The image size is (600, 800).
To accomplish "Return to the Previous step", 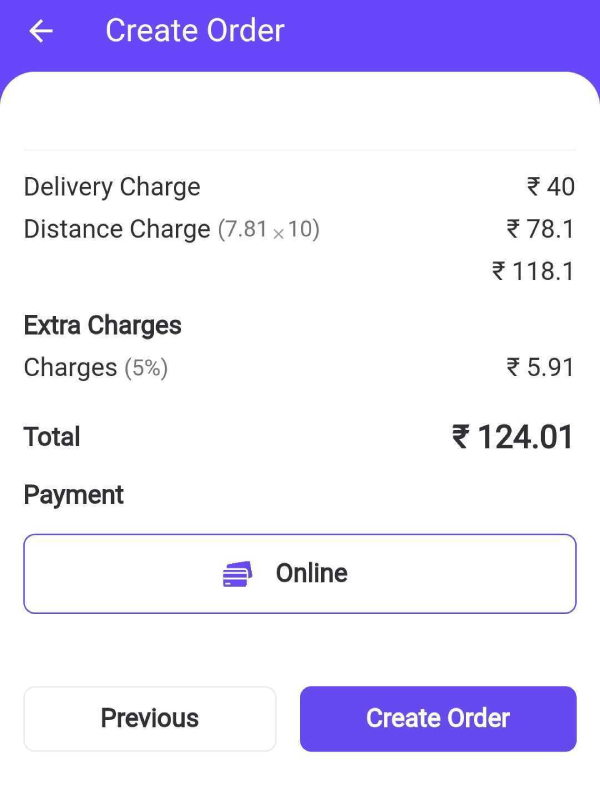I will [150, 718].
